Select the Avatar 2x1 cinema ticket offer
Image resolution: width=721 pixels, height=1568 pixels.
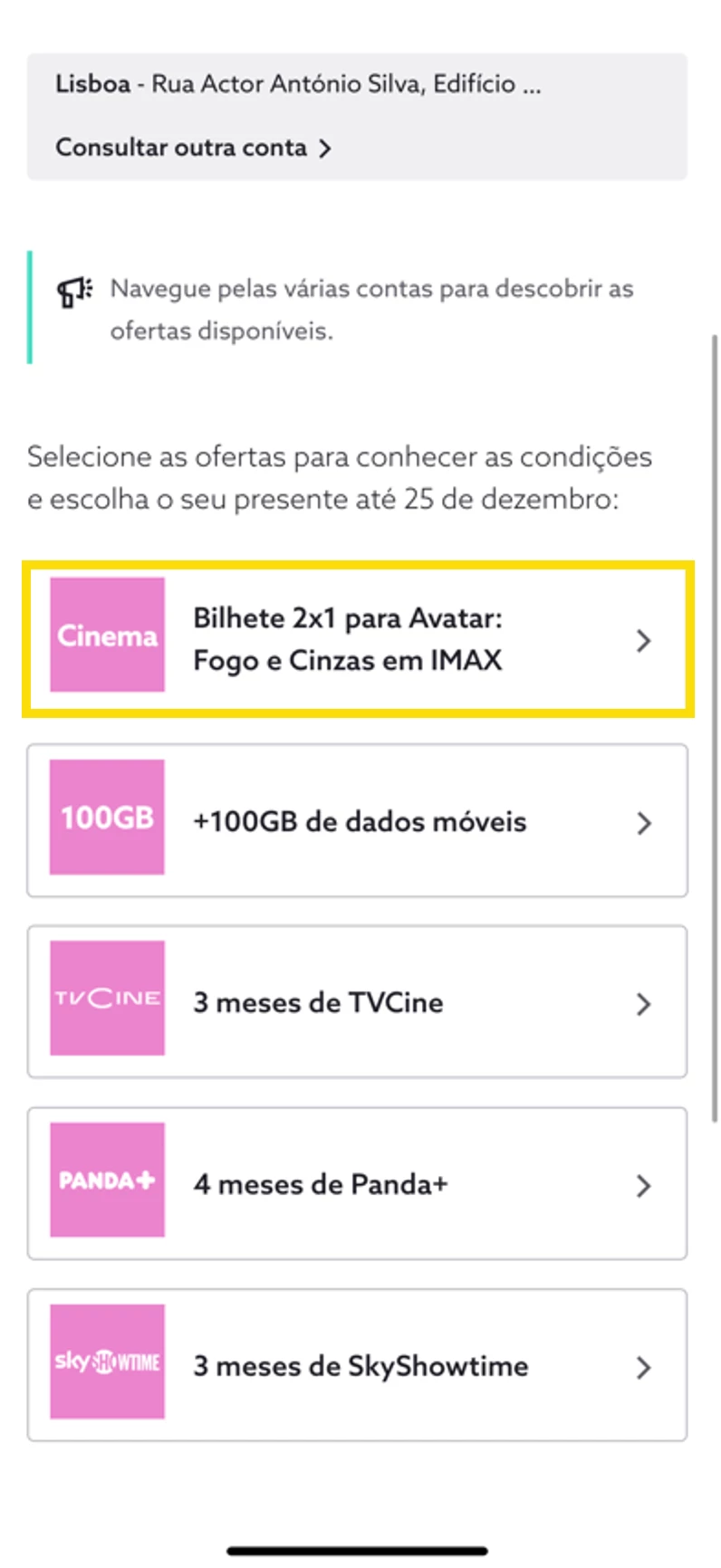click(358, 639)
